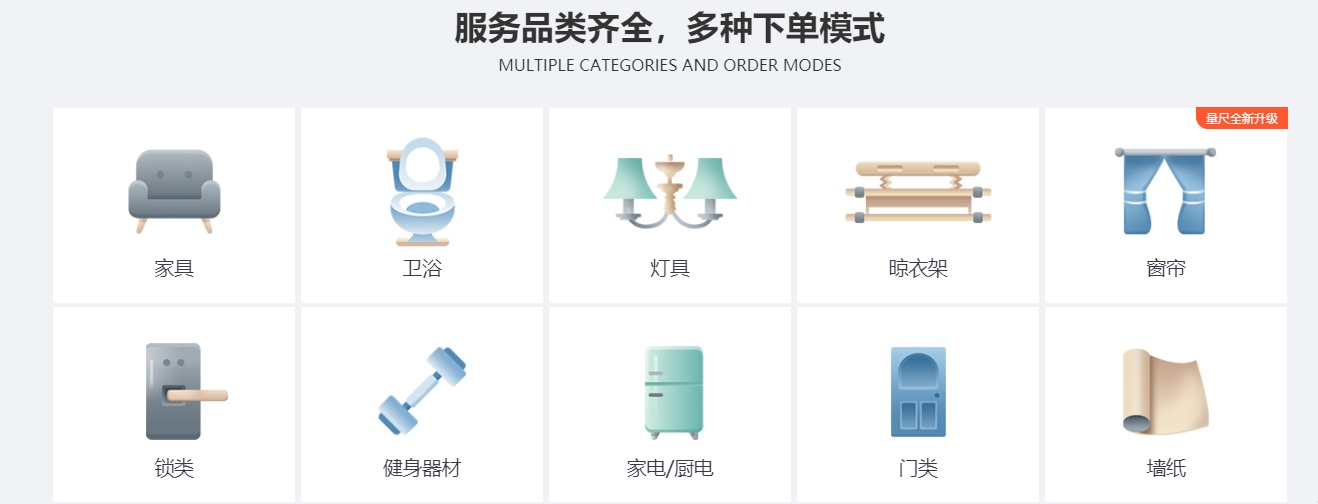This screenshot has height=504, width=1318.
Task: Select the 墙纸 wallpaper category
Action: click(1166, 404)
